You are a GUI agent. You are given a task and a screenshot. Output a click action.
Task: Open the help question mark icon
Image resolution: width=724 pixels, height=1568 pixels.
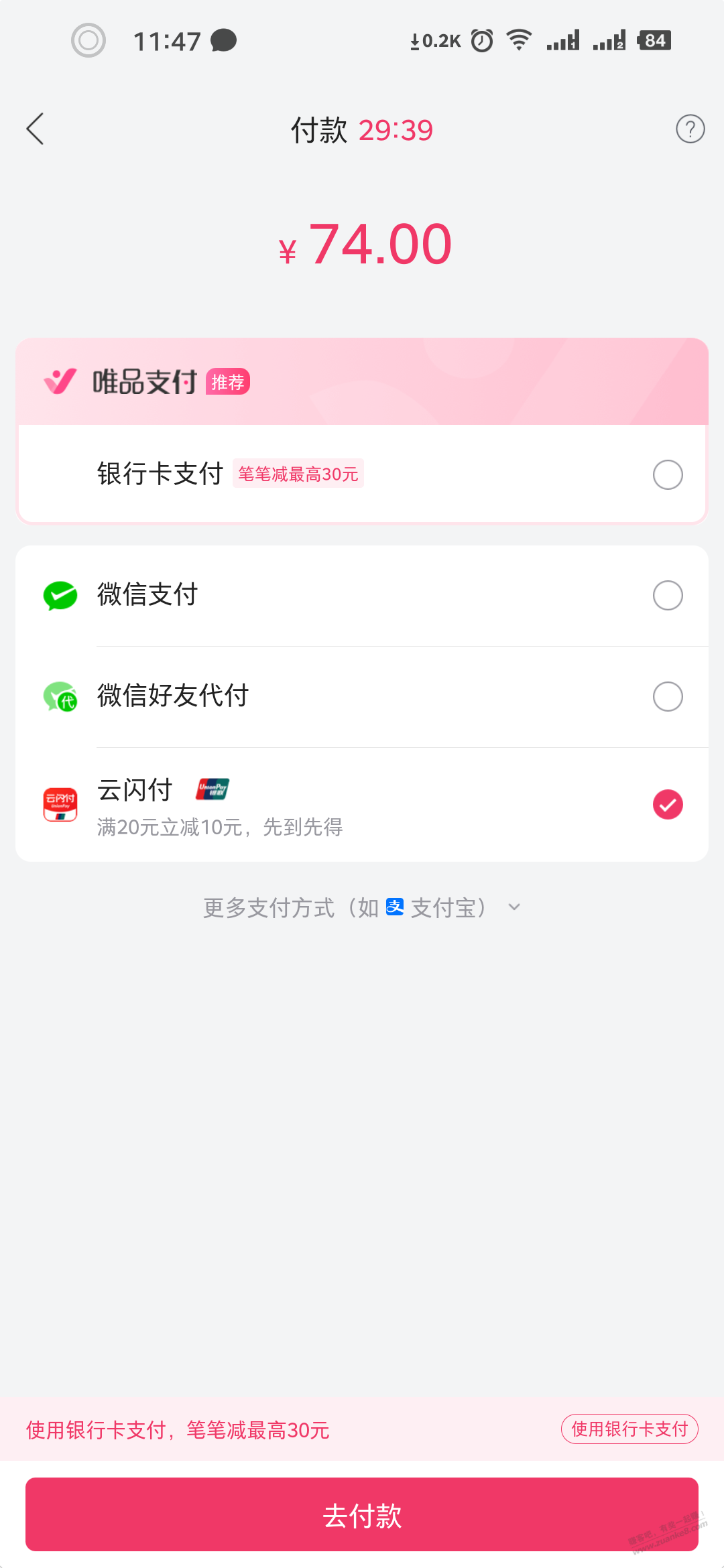click(690, 129)
